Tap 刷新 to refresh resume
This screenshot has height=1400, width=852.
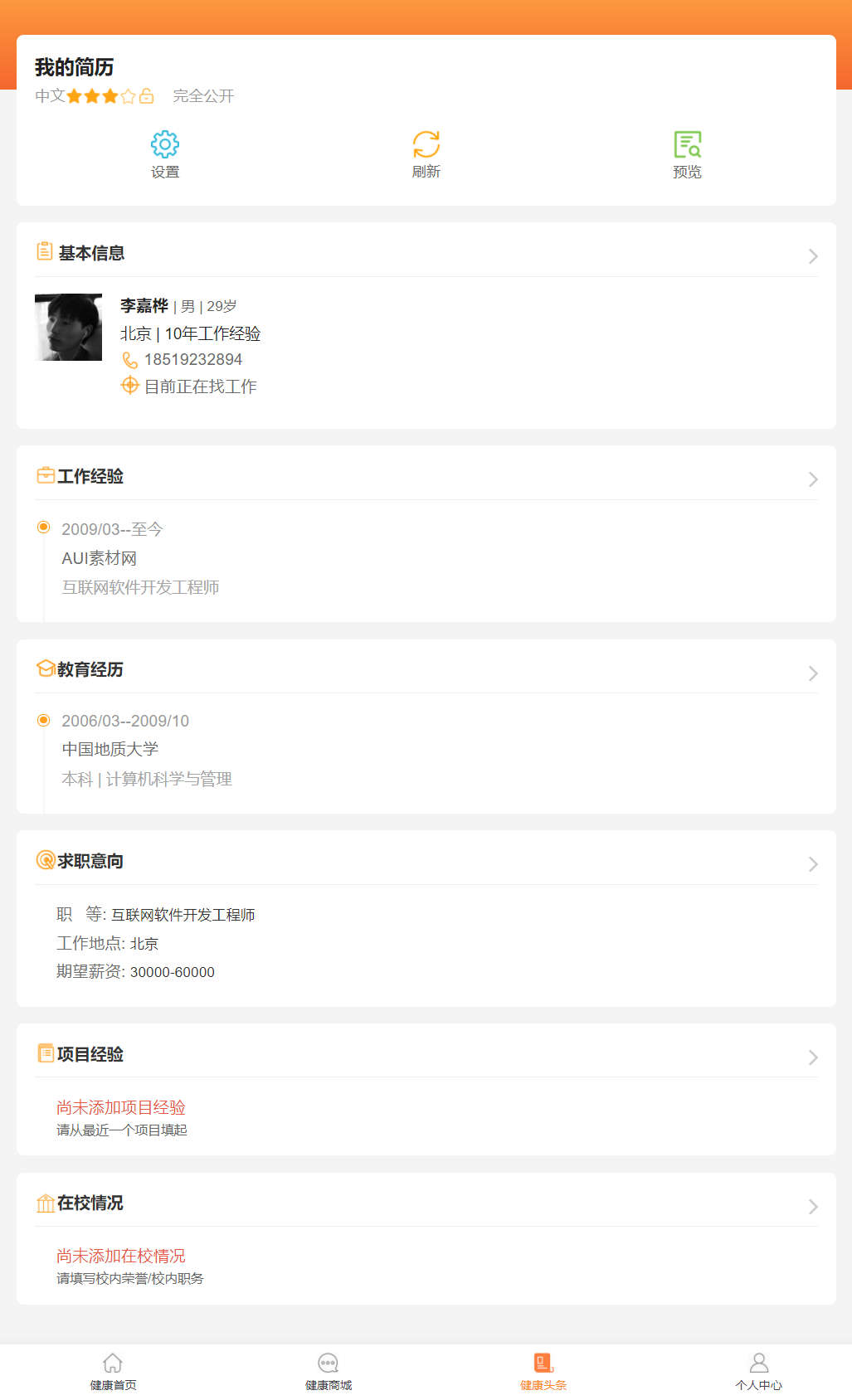[x=426, y=153]
